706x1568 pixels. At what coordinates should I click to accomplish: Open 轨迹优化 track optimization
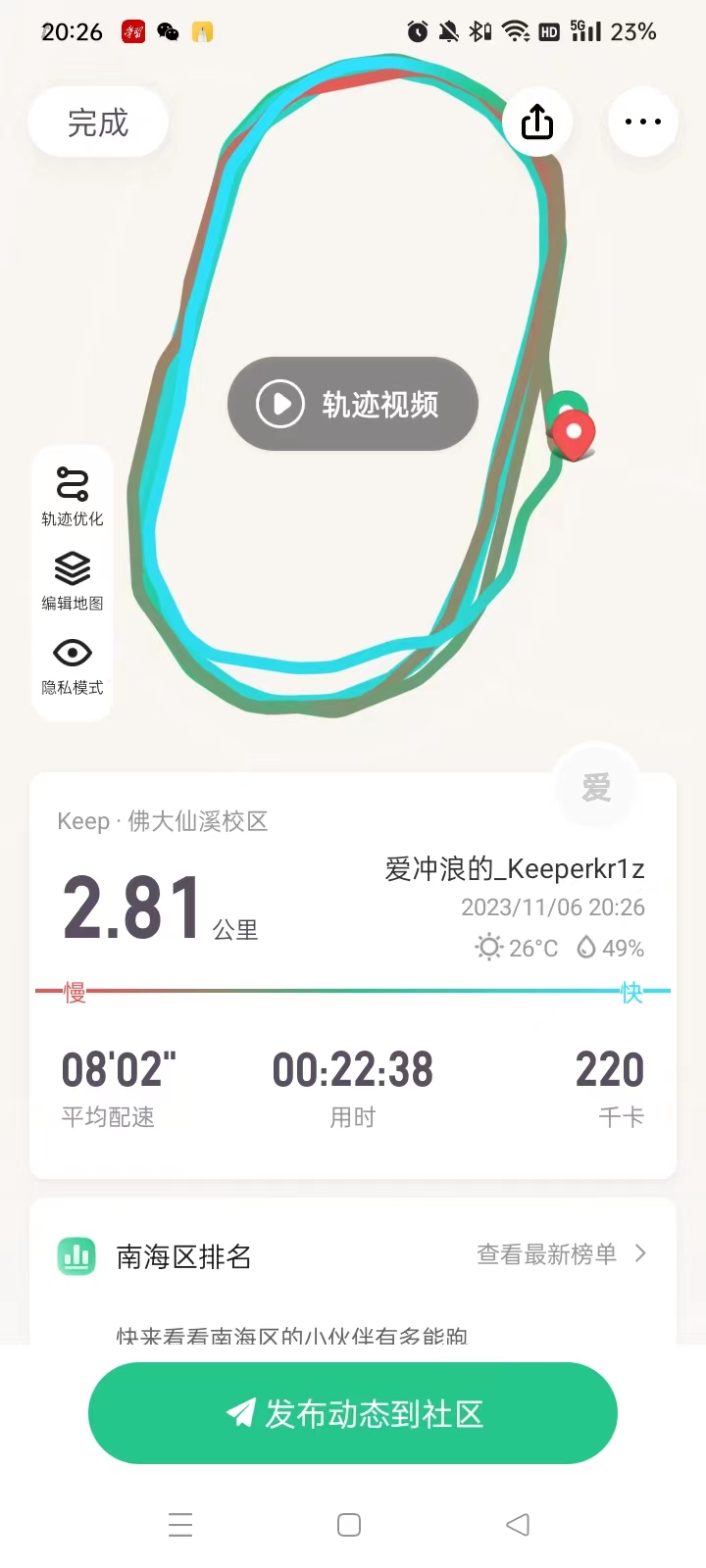pyautogui.click(x=73, y=497)
